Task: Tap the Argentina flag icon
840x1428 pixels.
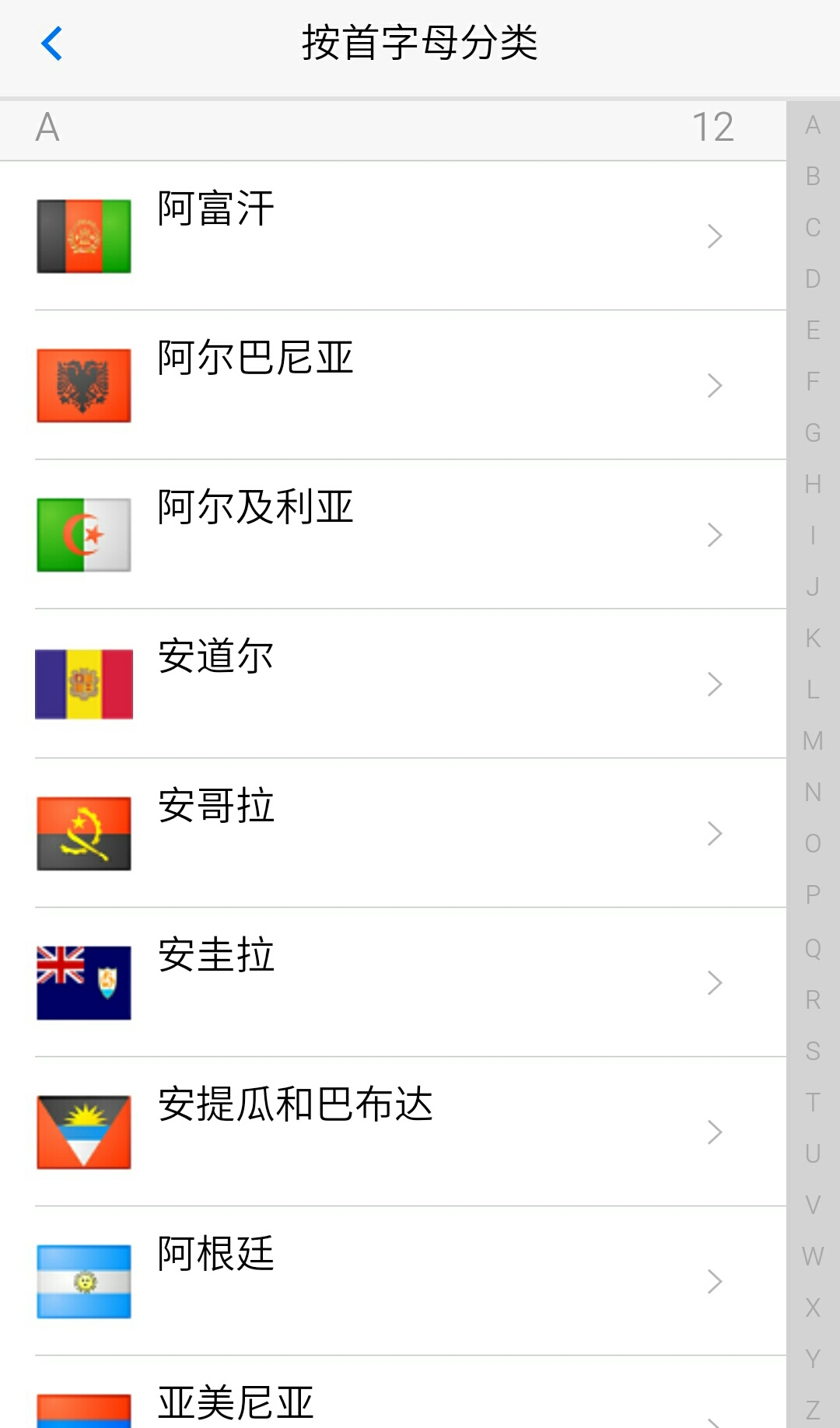Action: click(x=83, y=1281)
